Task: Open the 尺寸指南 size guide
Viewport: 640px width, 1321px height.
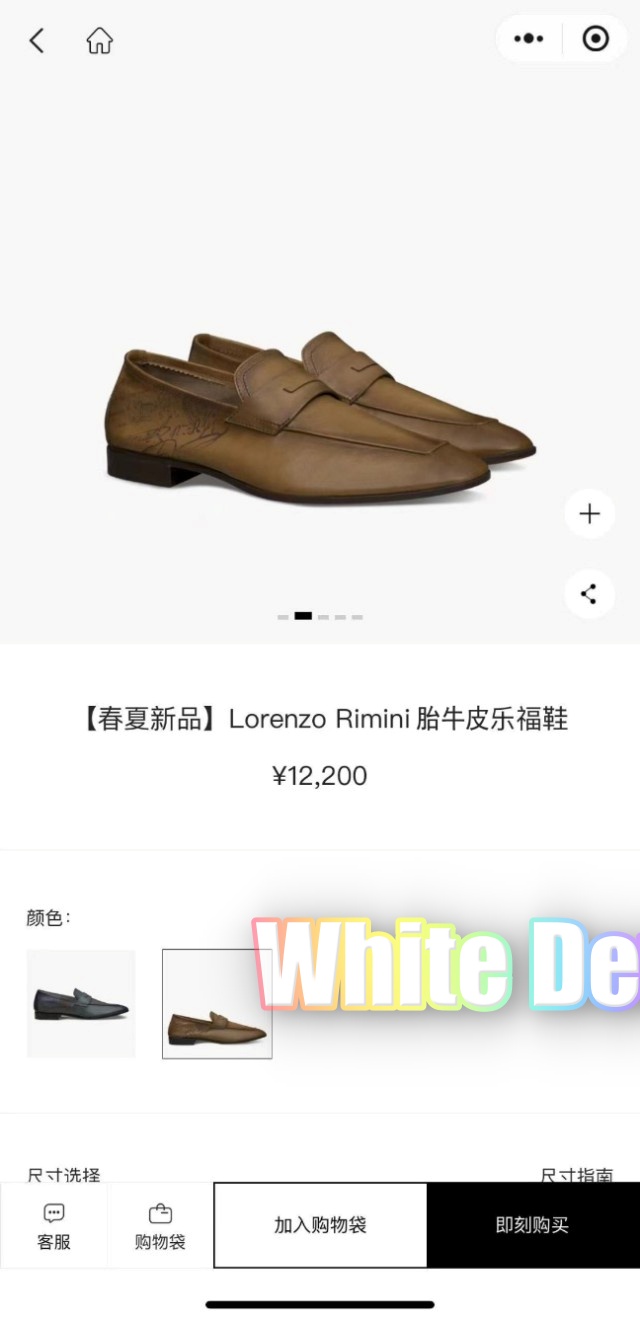Action: [x=576, y=1175]
